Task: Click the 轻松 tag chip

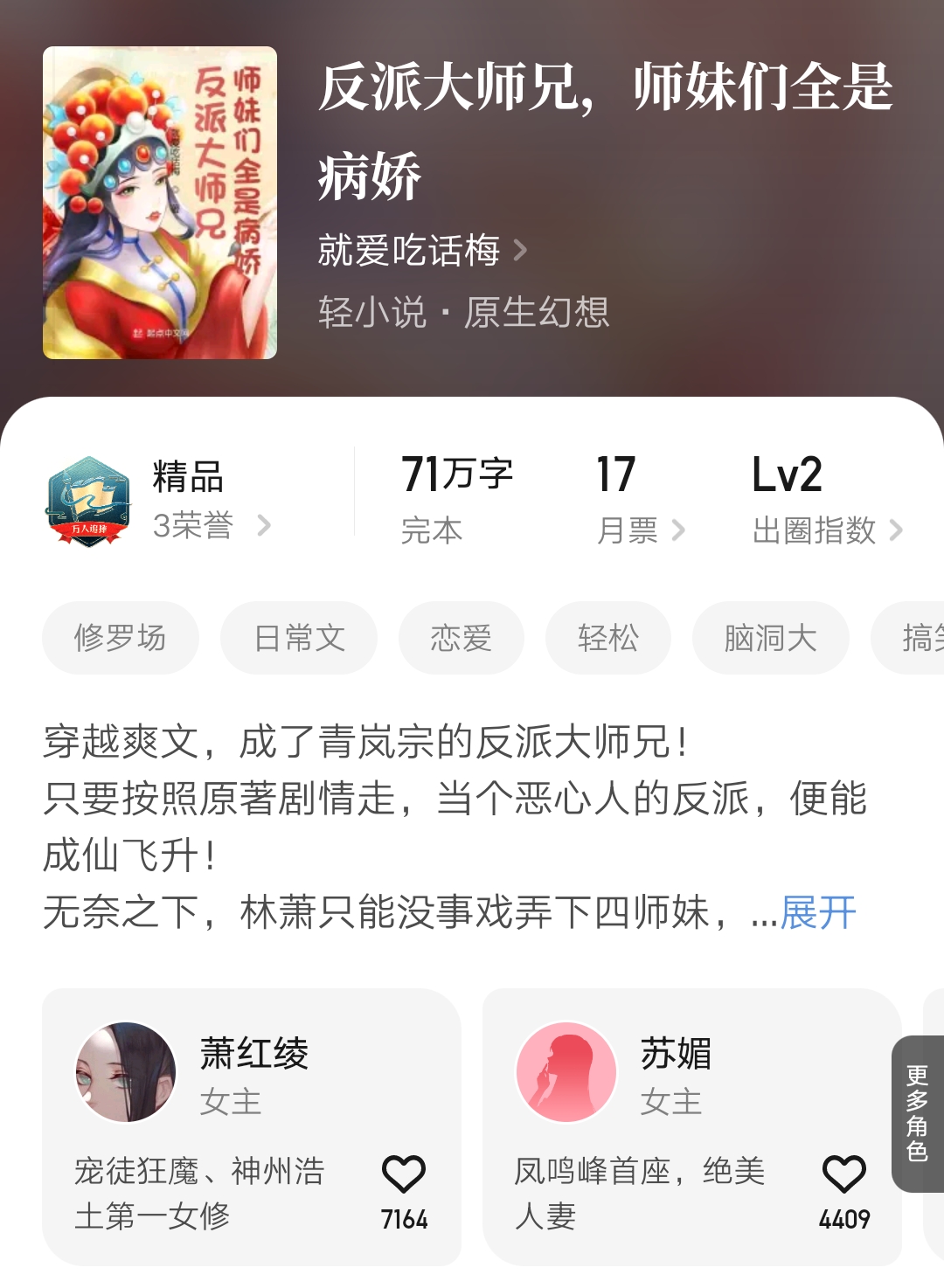Action: (607, 638)
